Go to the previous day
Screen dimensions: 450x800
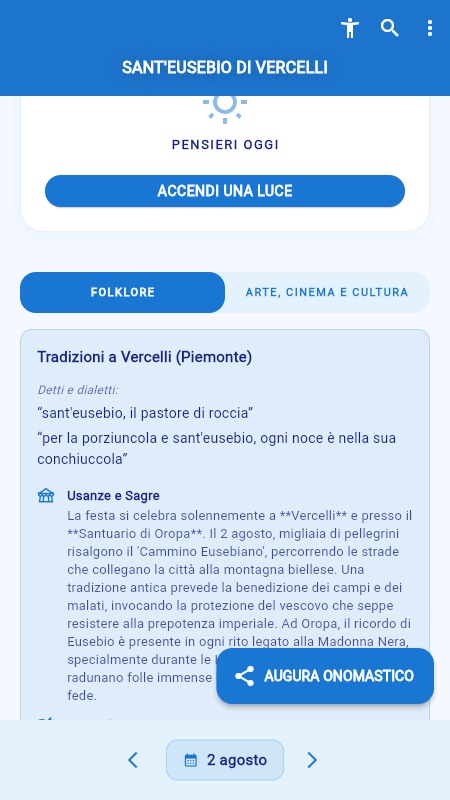click(x=133, y=760)
